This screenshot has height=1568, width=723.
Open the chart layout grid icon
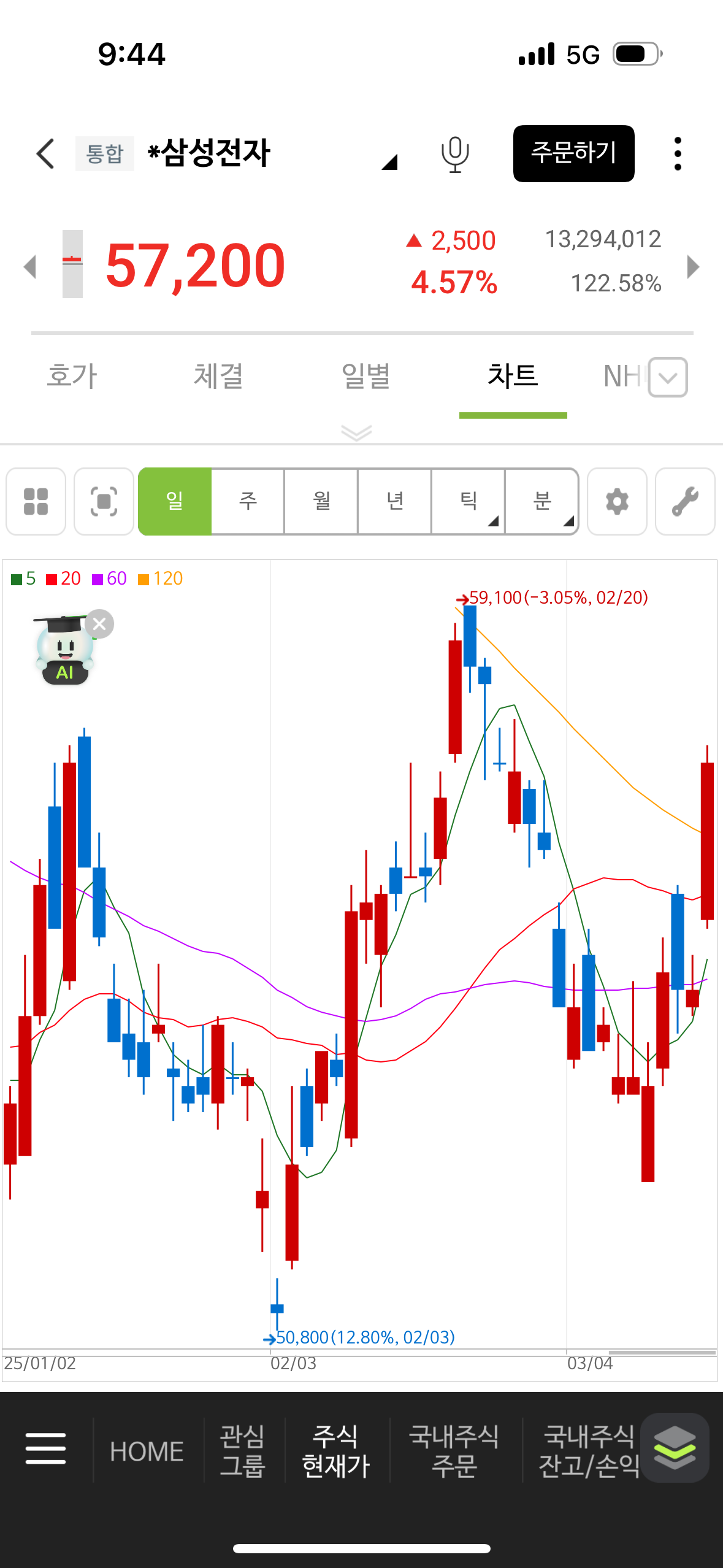click(36, 502)
